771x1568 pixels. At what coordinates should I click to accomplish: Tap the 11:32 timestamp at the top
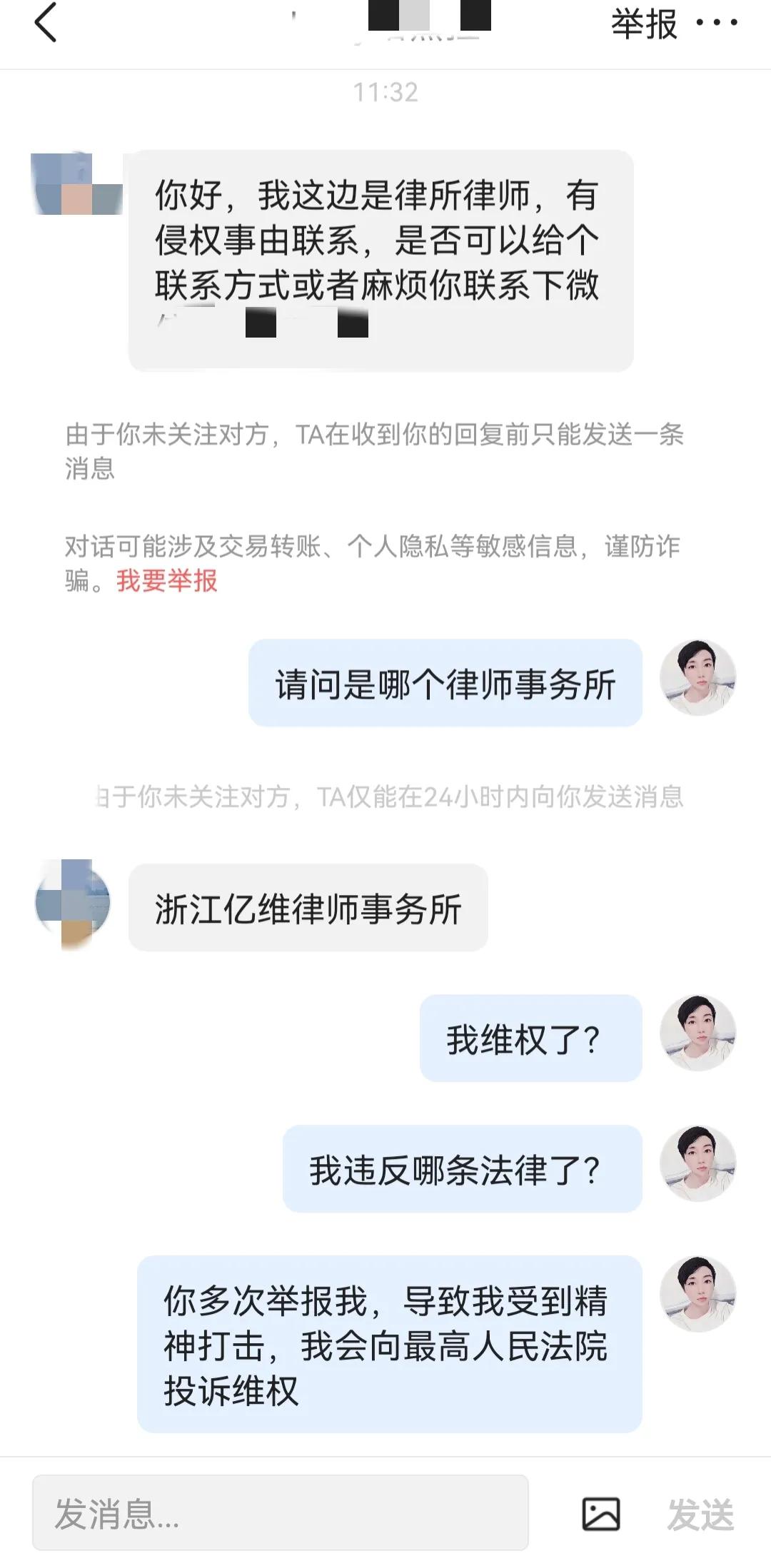[x=385, y=90]
